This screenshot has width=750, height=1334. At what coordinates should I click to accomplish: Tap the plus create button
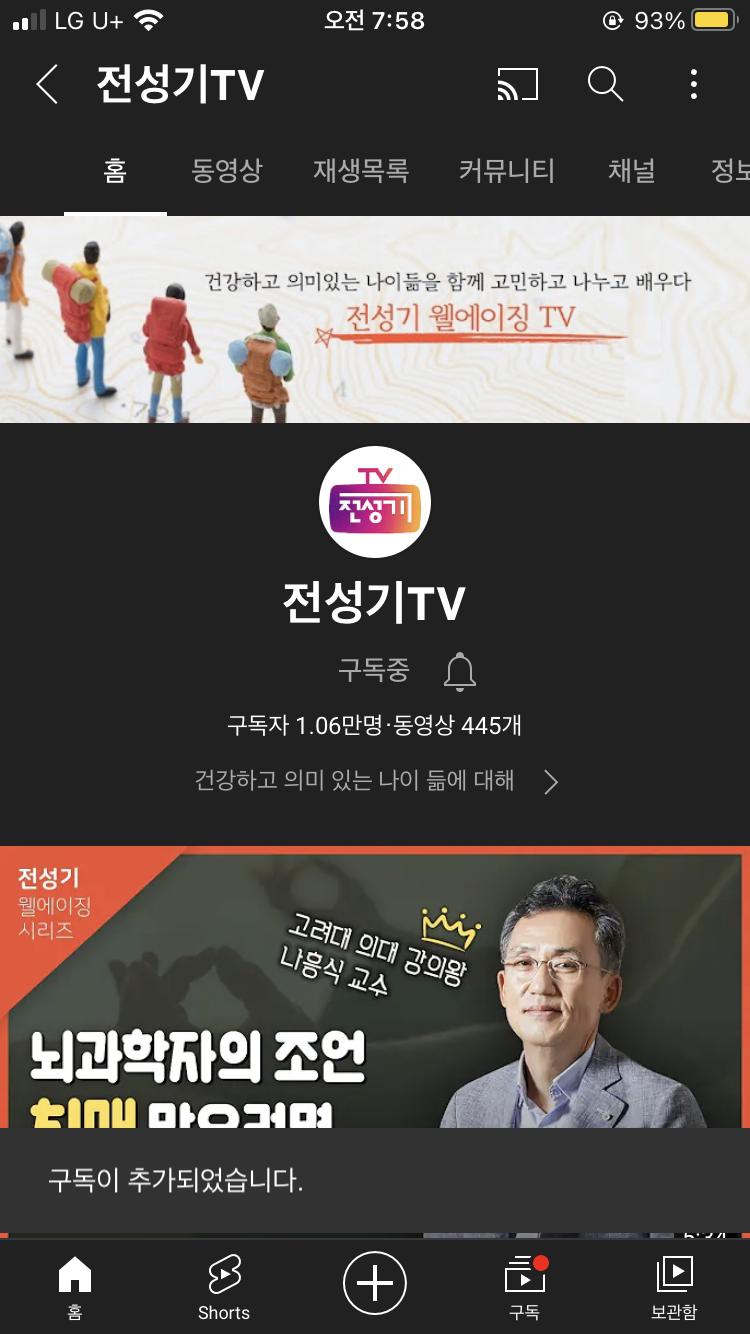tap(375, 1282)
